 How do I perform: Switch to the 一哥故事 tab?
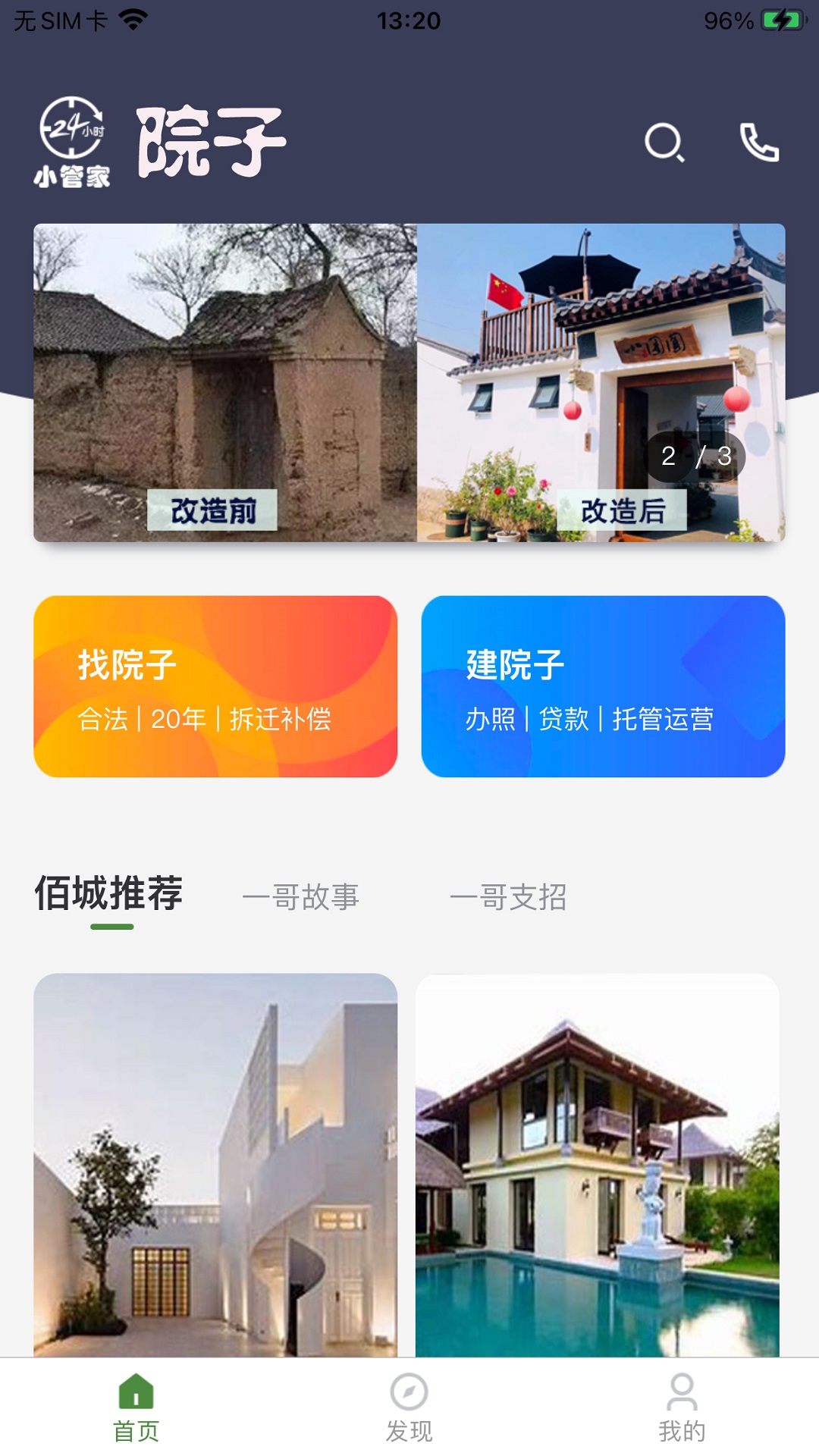(x=300, y=897)
